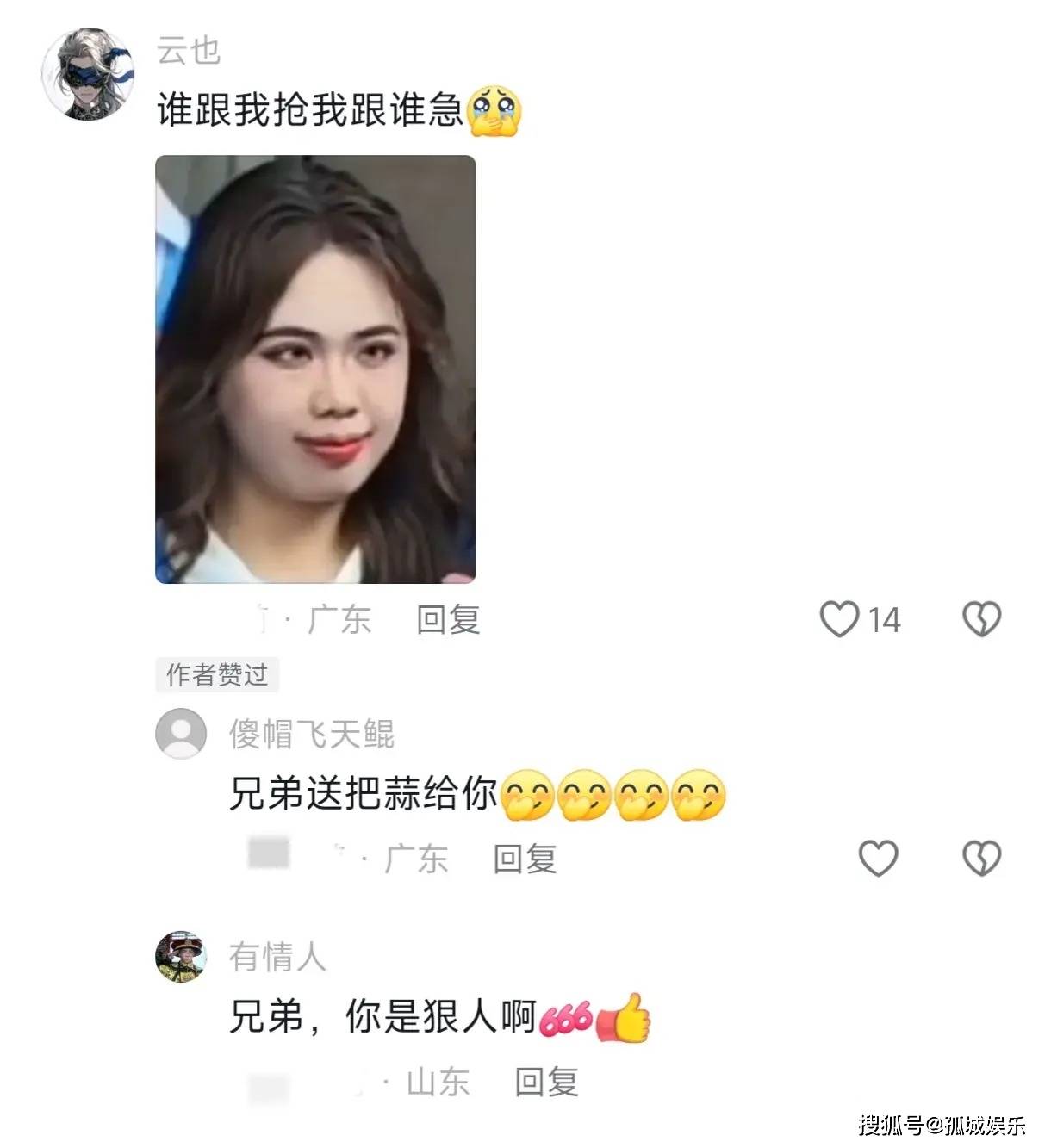Open 傻帽飞天鲲's profile avatar
This screenshot has height=1148, width=1051.
pos(181,734)
